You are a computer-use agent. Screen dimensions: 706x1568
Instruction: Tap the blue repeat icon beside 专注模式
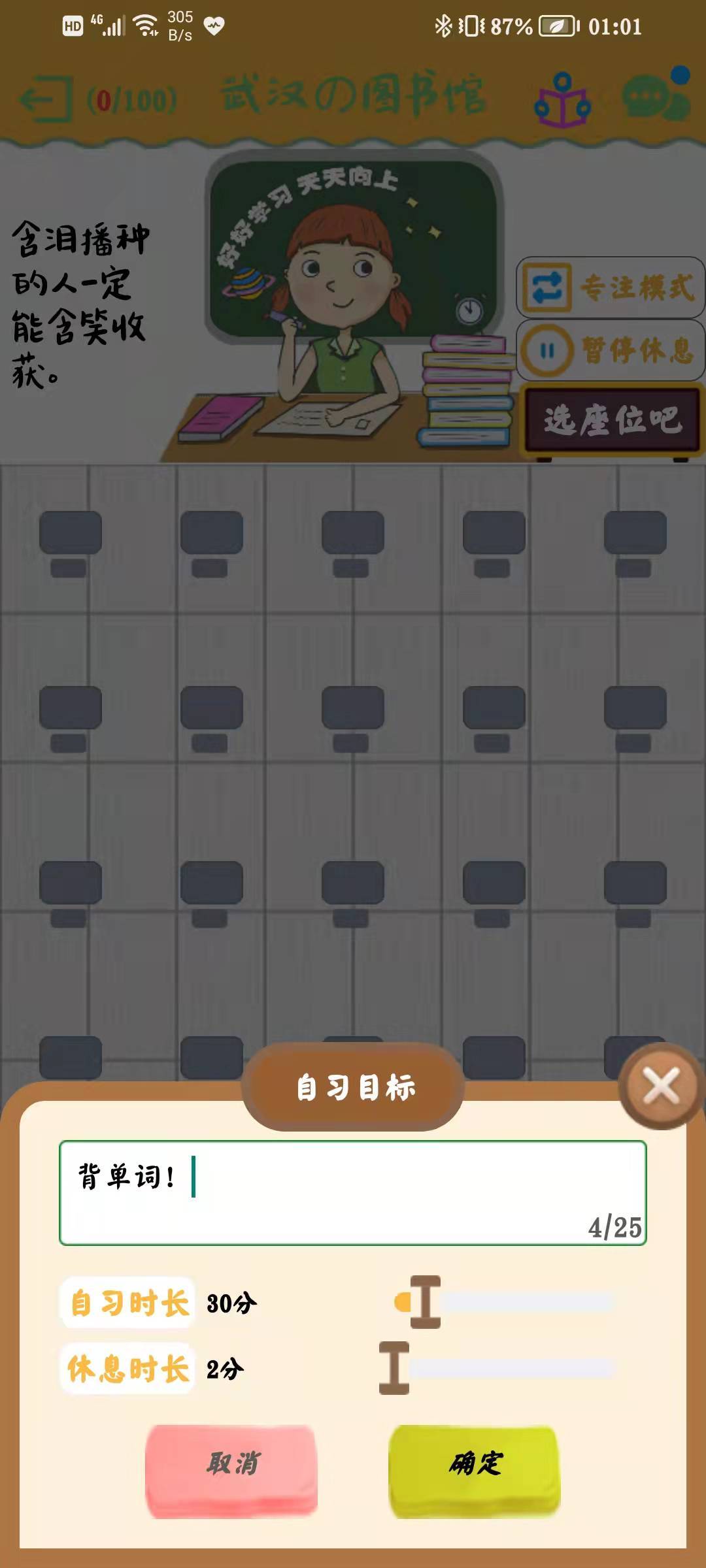coord(549,286)
